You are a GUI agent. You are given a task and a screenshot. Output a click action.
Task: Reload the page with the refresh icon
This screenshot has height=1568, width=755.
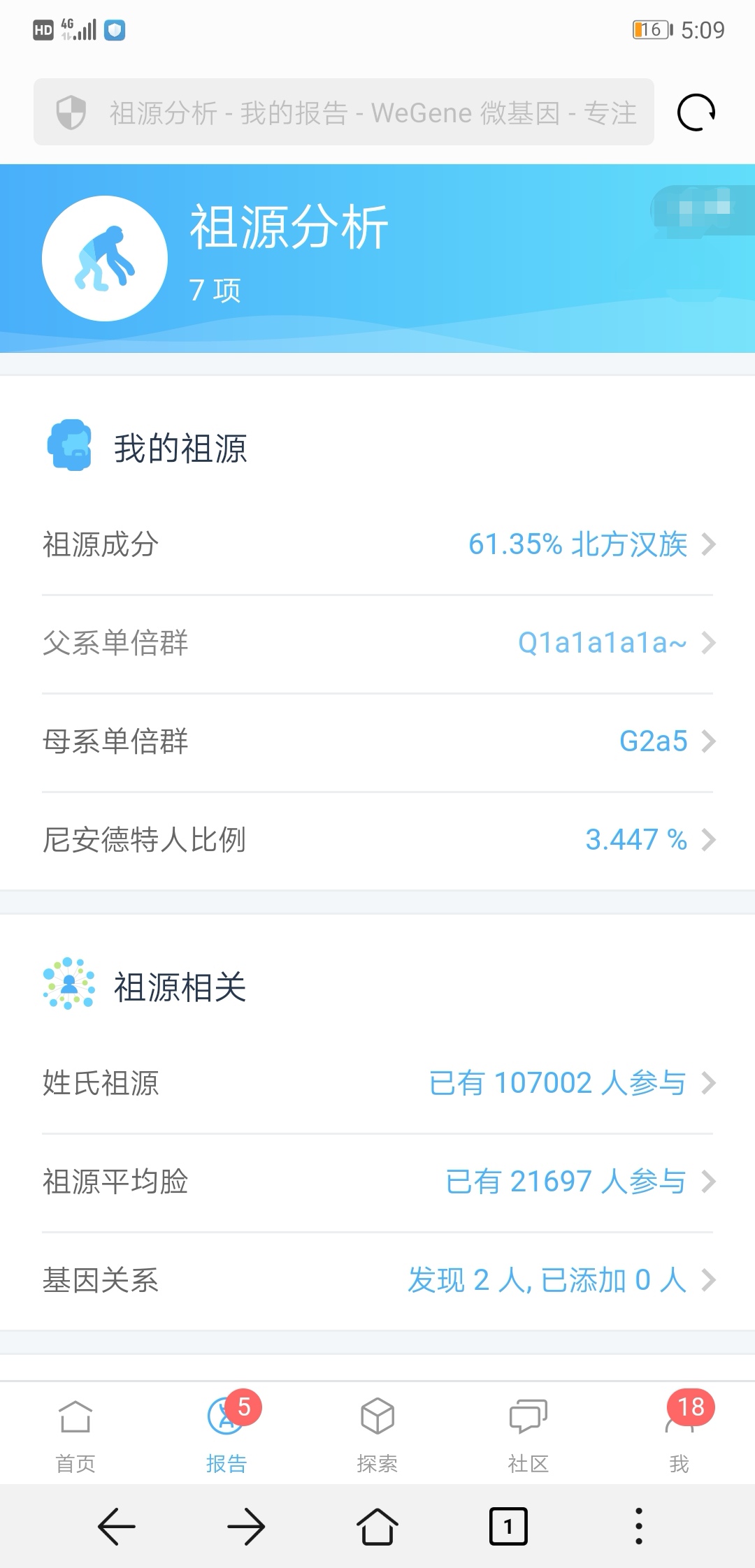tap(696, 112)
